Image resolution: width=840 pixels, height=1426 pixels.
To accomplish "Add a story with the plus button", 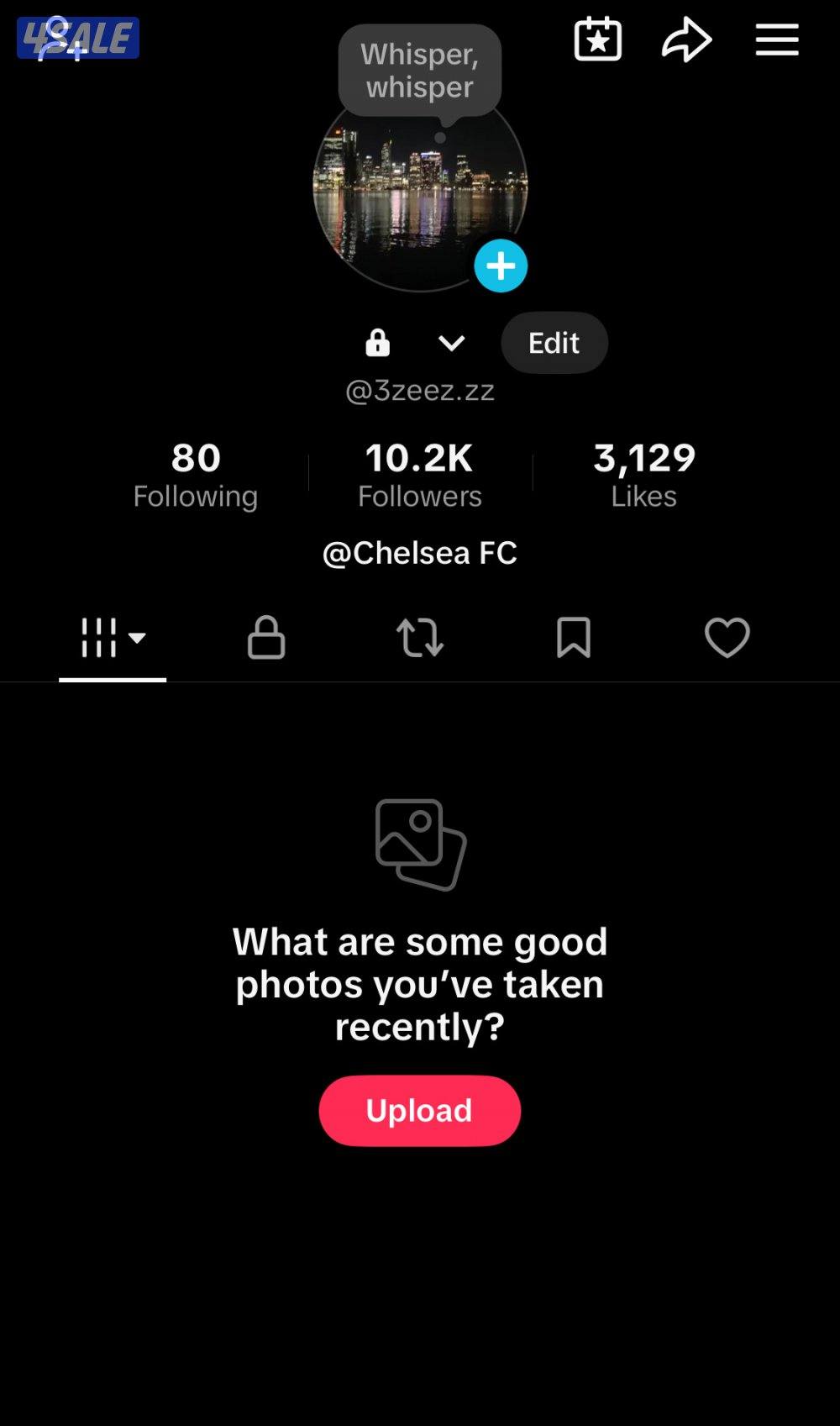I will click(501, 266).
